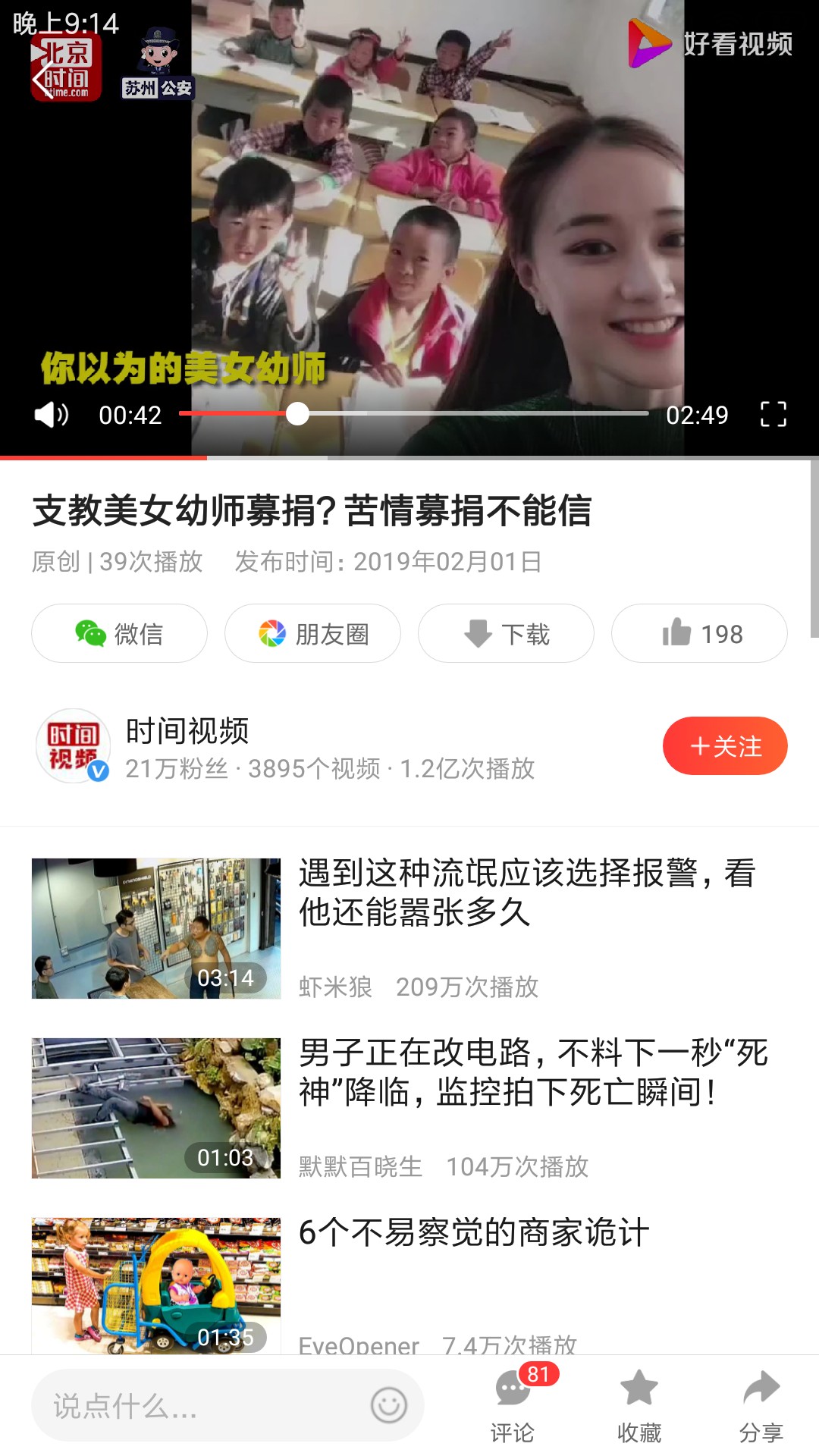Tap the 分享 share arrow
Screen dimensions: 819x1456
[x=761, y=1406]
